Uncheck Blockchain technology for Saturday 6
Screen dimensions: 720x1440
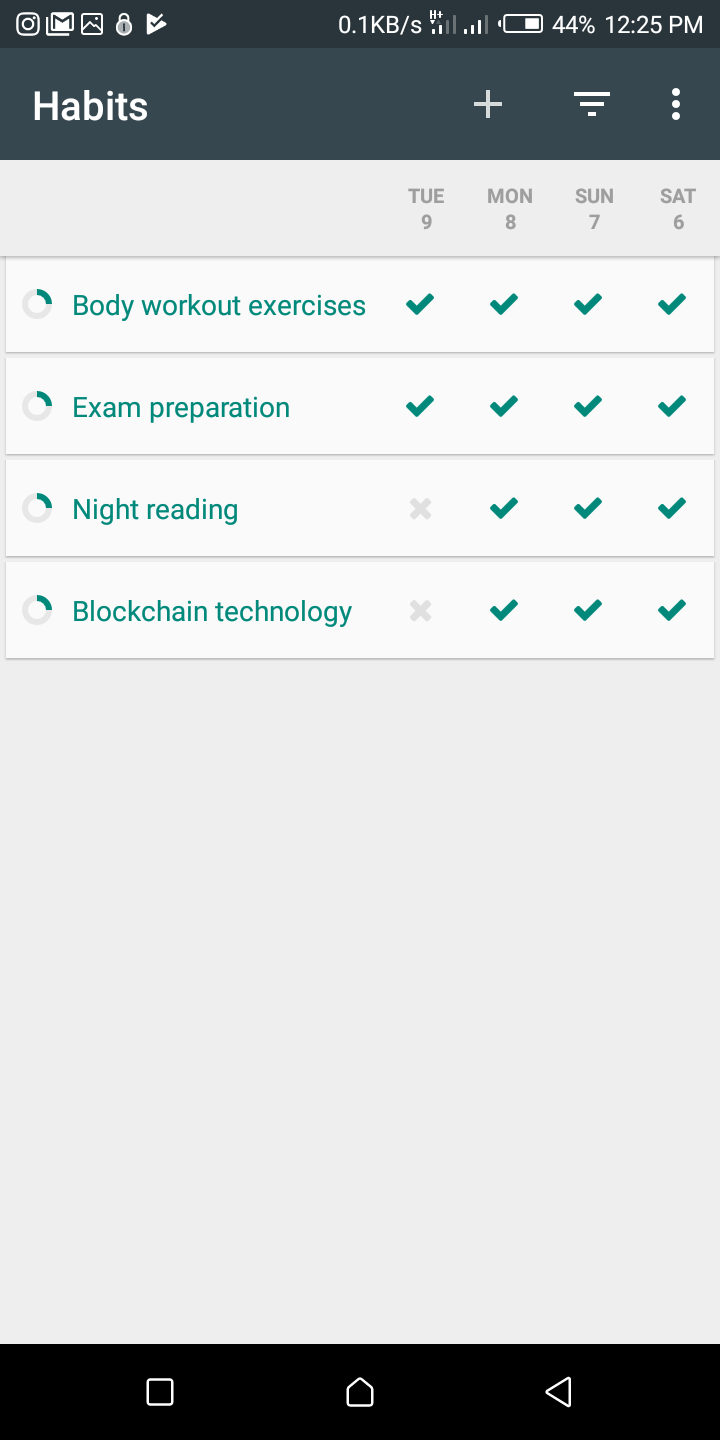673,610
